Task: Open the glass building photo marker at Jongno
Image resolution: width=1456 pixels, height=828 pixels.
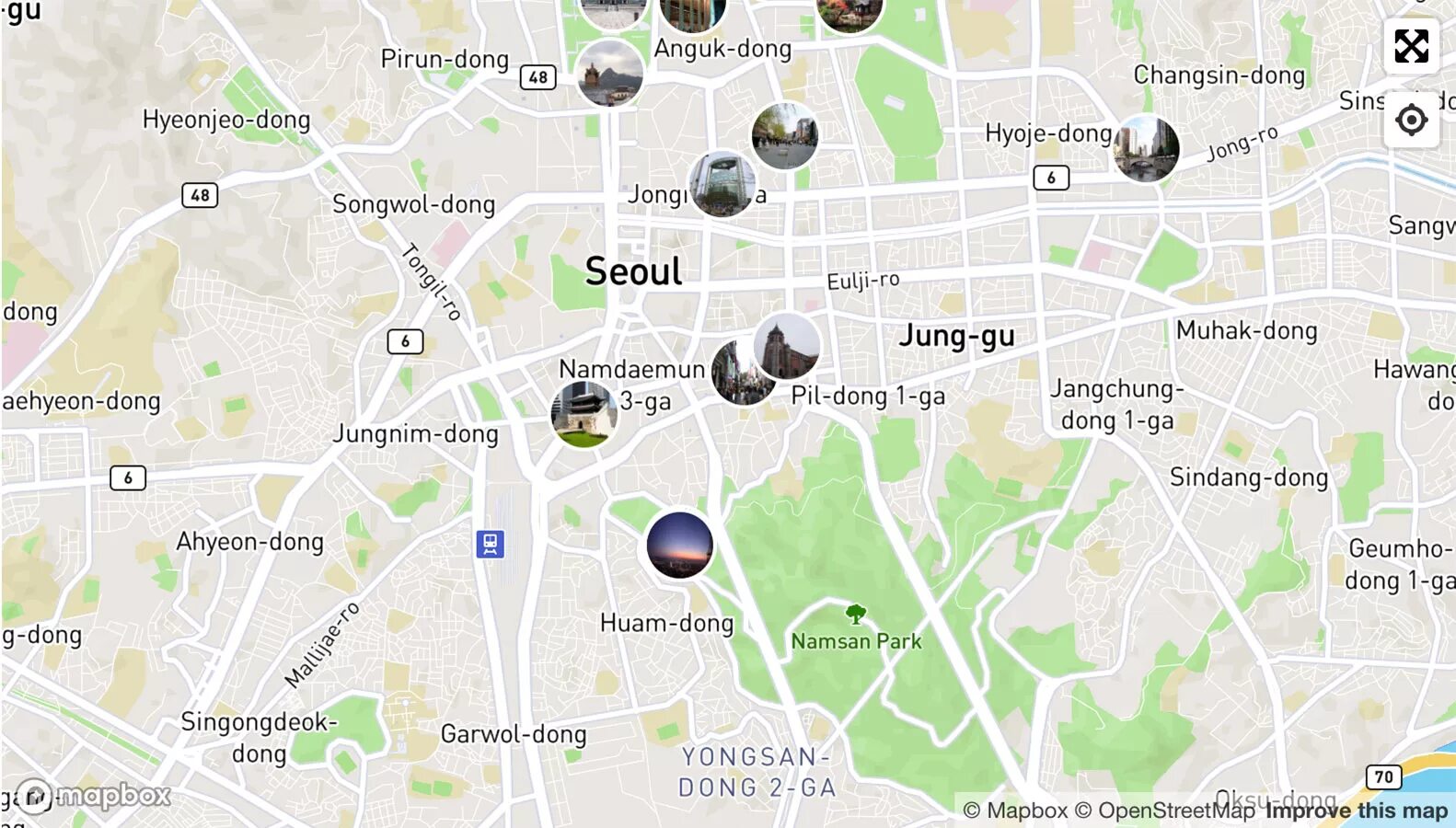Action: click(722, 184)
